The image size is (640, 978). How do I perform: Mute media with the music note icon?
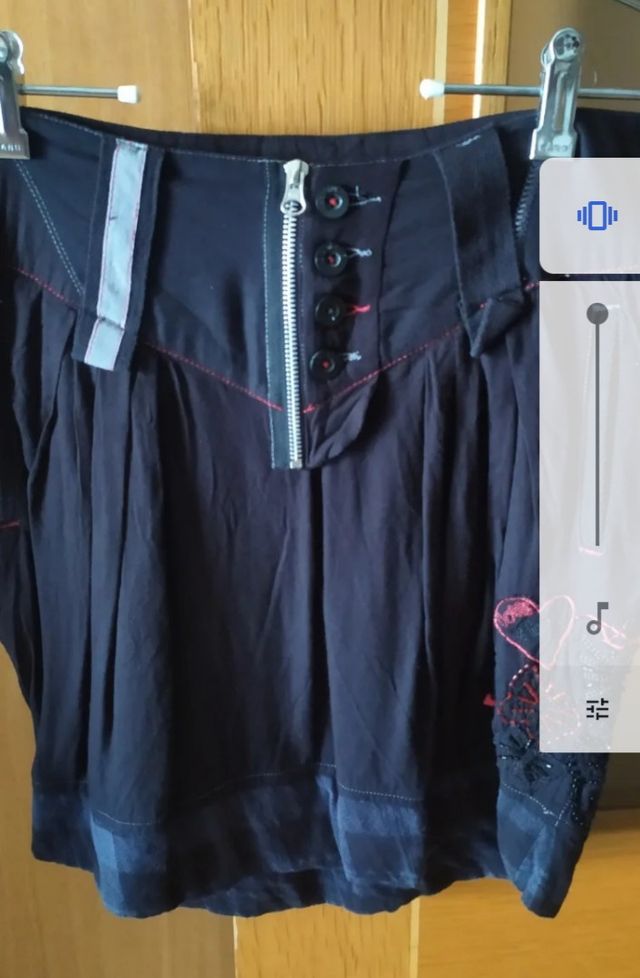pyautogui.click(x=597, y=619)
